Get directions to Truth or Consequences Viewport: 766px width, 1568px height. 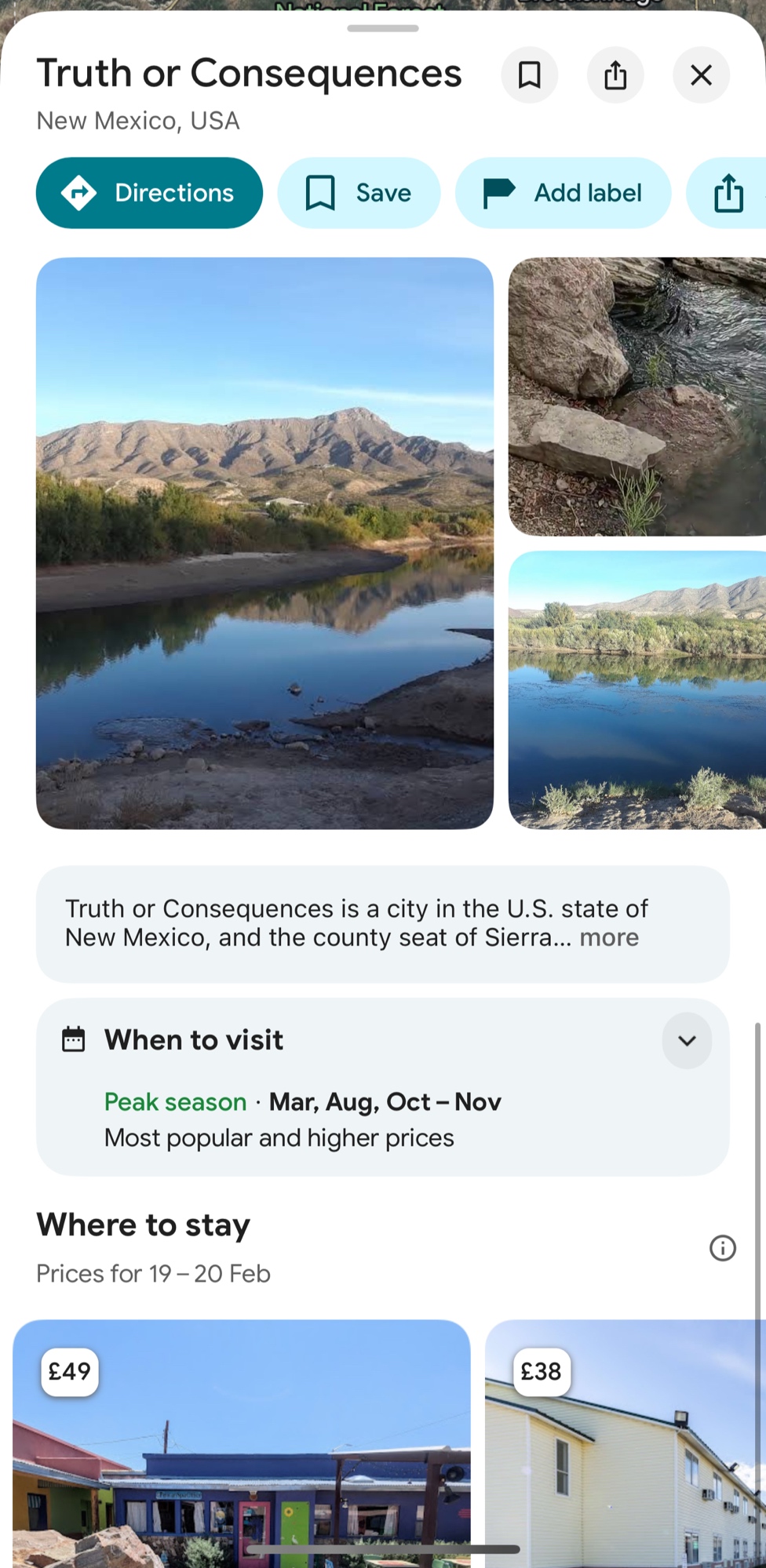pyautogui.click(x=149, y=193)
